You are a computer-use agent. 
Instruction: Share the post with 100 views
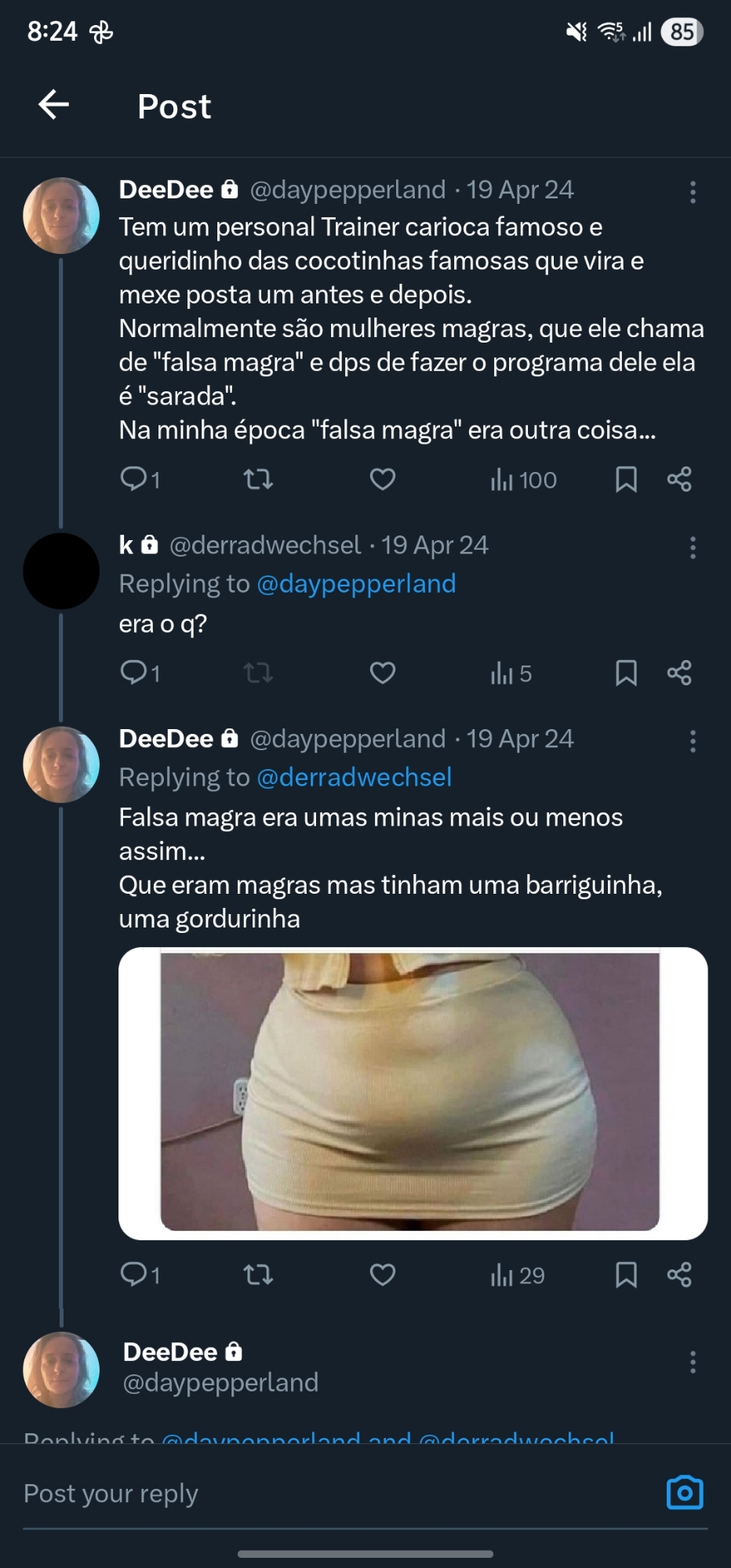(679, 479)
